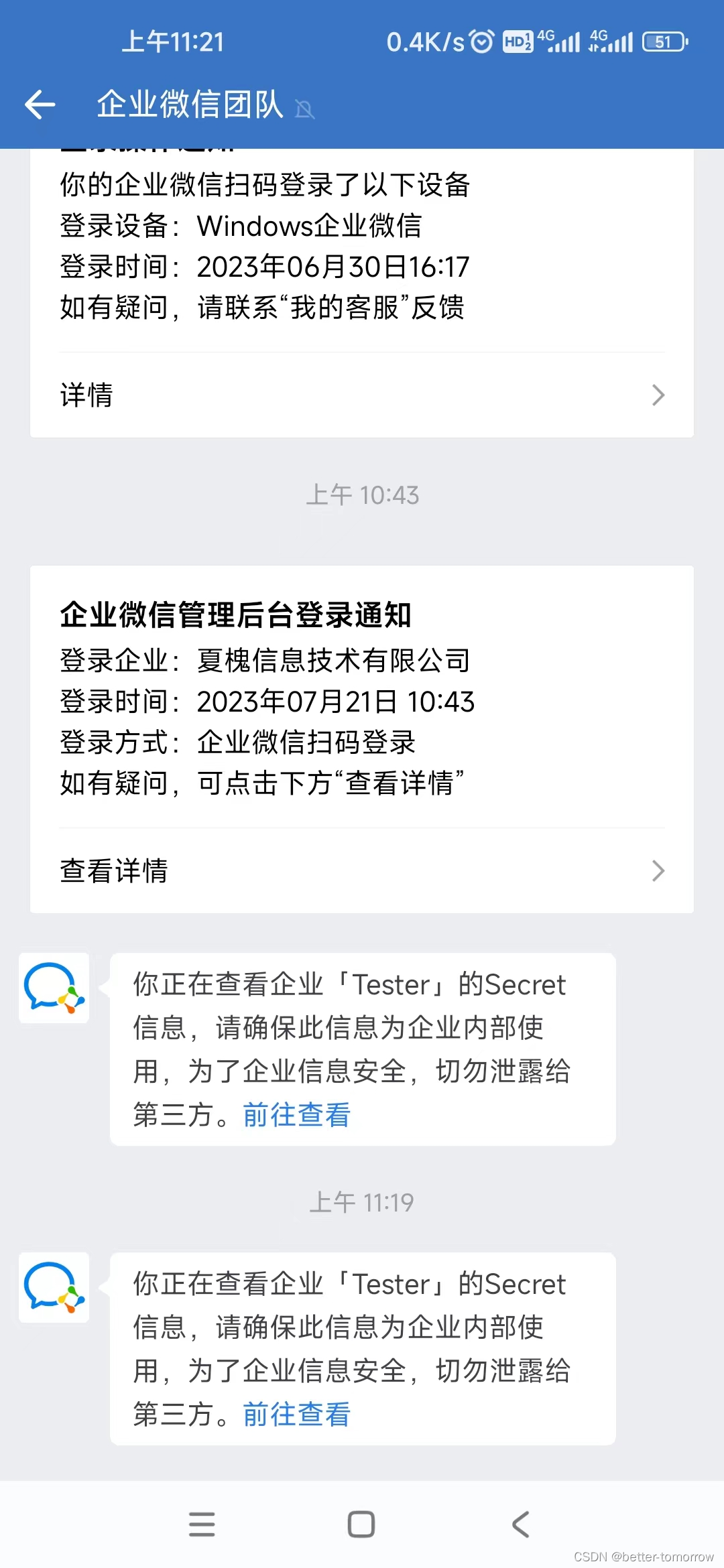Tap the 前往查看 link in the 11:19 message
The image size is (724, 1568).
pyautogui.click(x=296, y=1415)
